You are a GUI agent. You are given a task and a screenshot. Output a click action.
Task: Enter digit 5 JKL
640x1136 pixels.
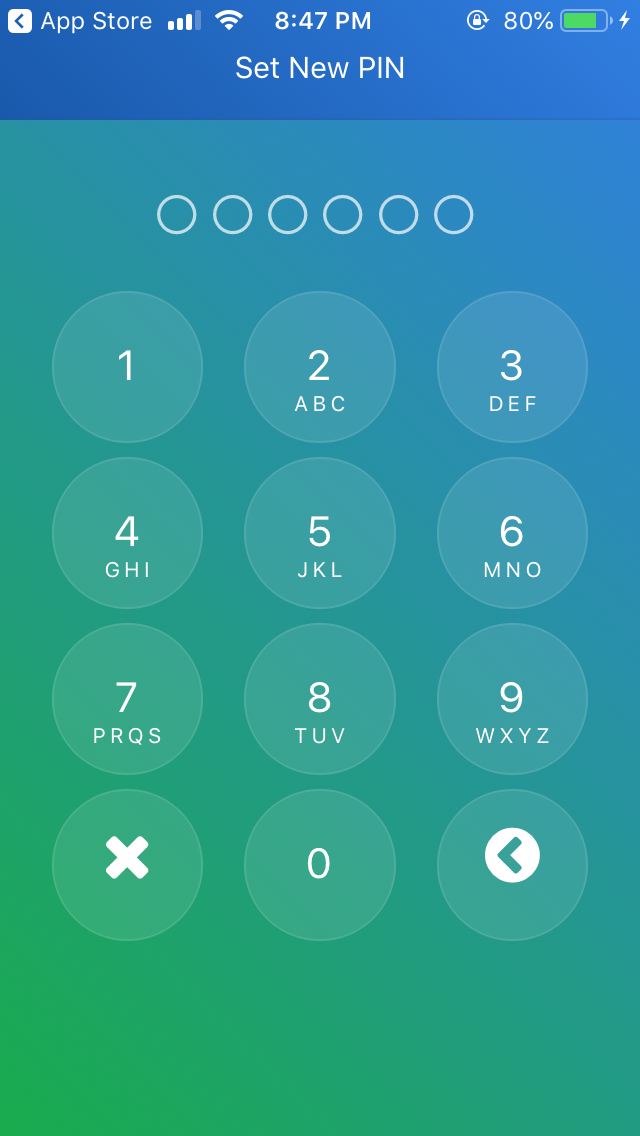(319, 533)
